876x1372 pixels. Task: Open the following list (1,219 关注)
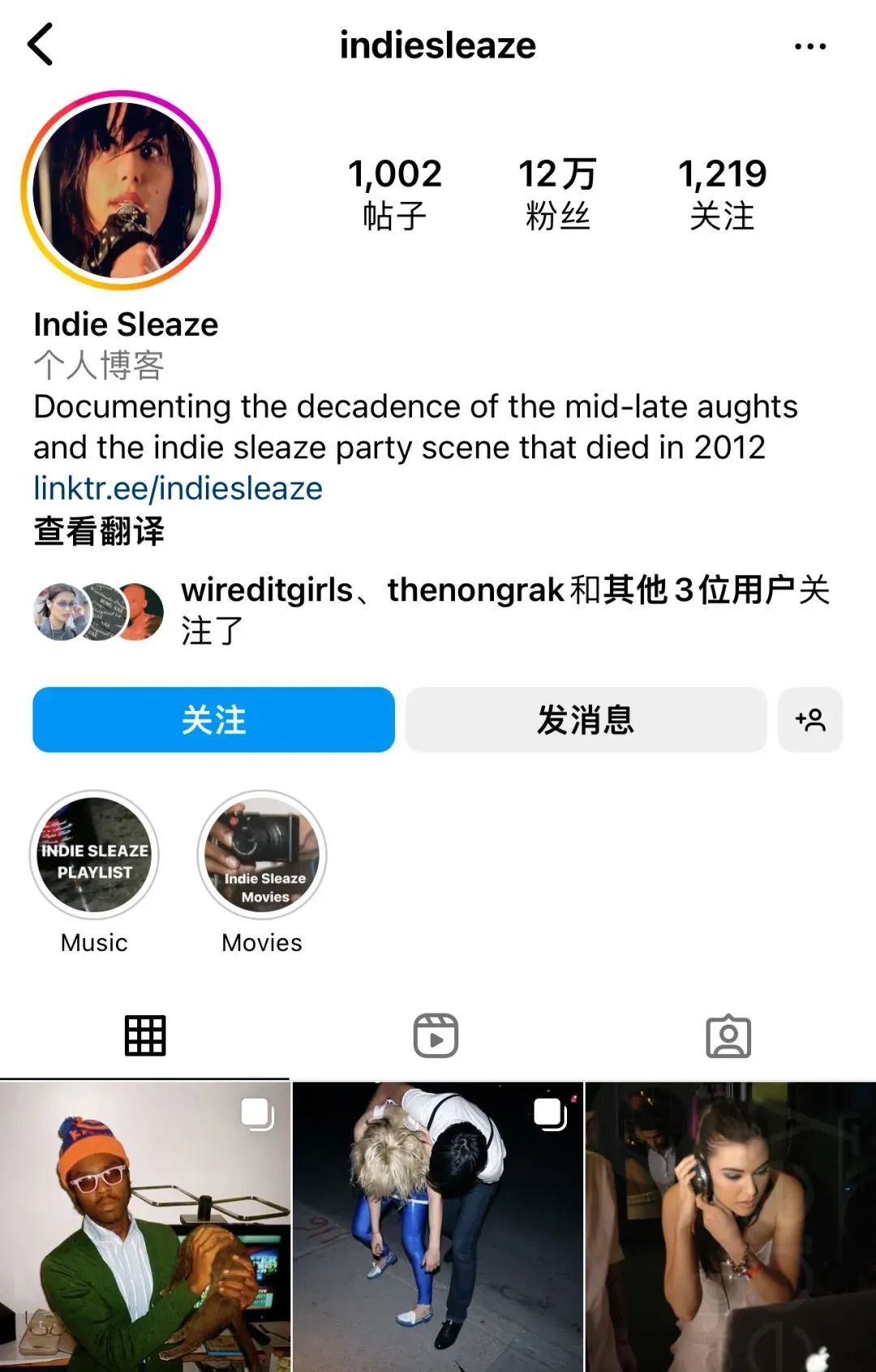722,193
